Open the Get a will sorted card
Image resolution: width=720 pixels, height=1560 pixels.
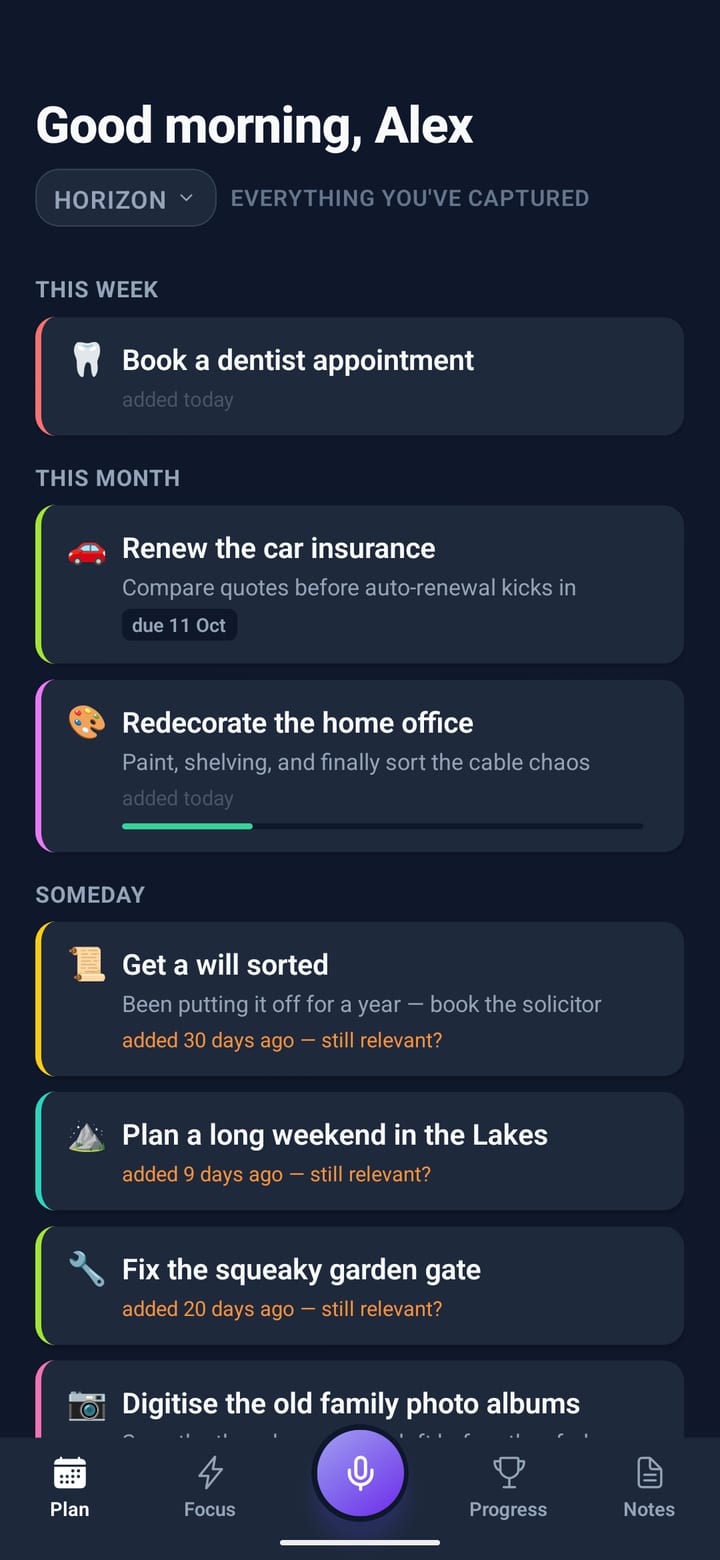(x=360, y=999)
